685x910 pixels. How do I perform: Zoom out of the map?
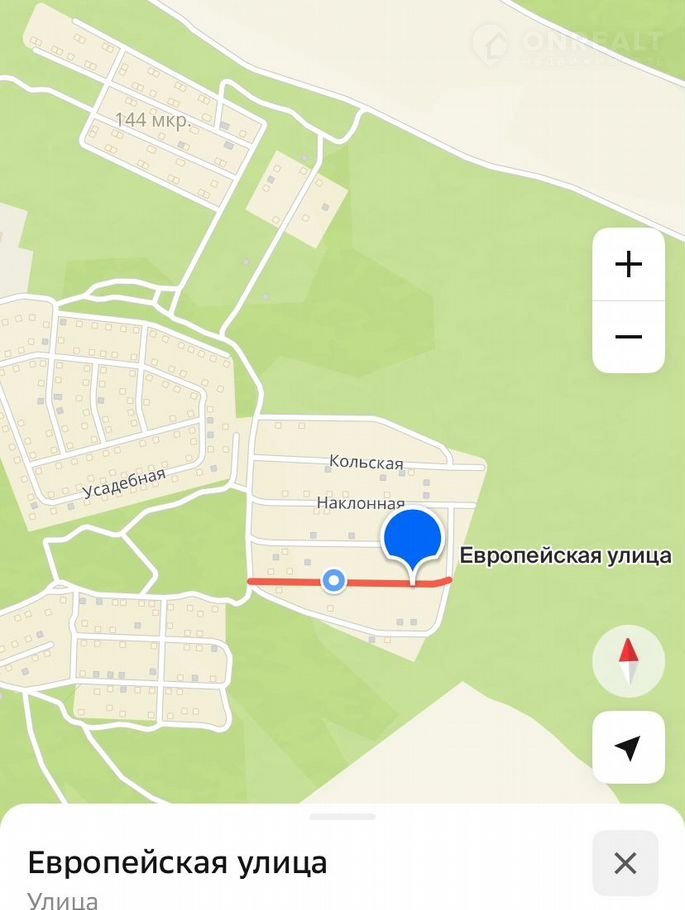pyautogui.click(x=628, y=337)
